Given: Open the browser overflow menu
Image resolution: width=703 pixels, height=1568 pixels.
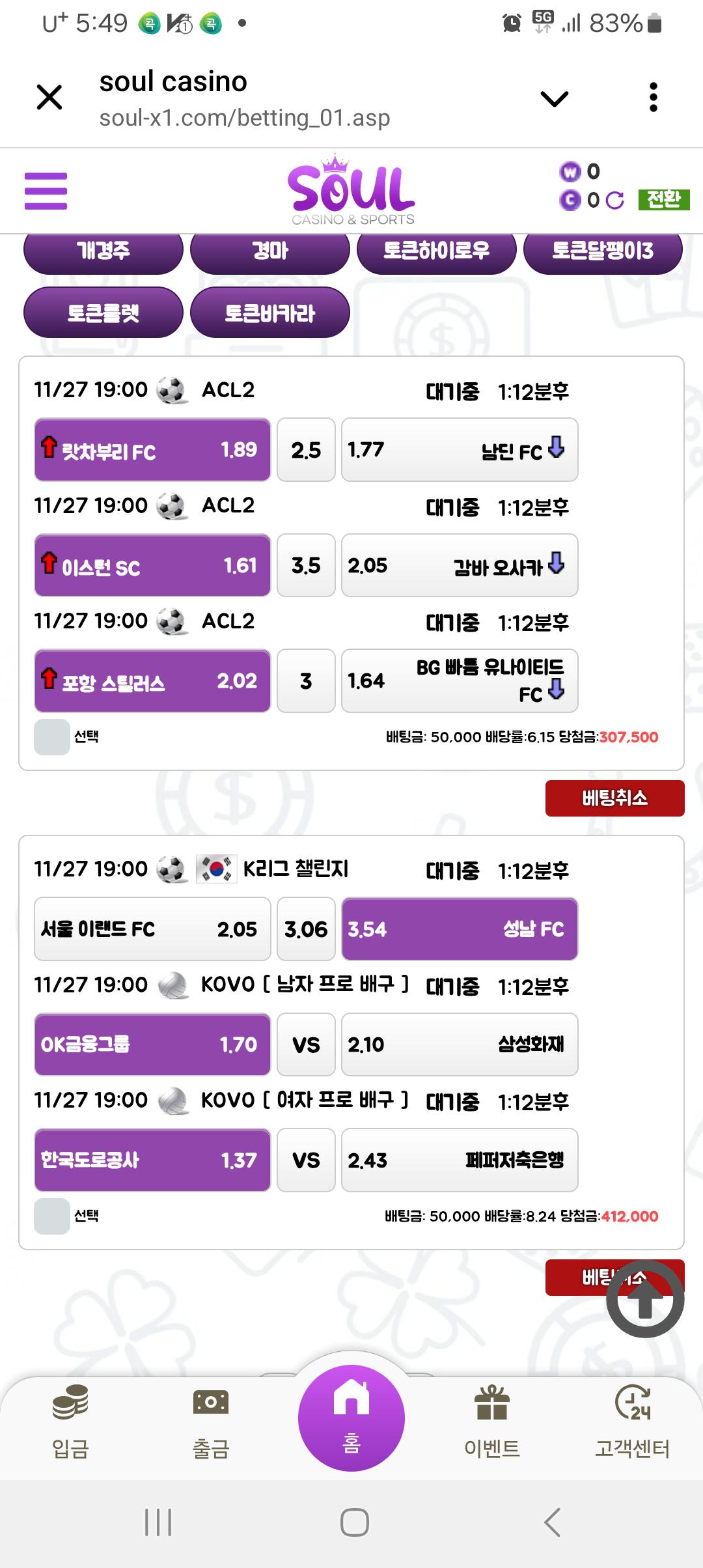Looking at the screenshot, I should pyautogui.click(x=653, y=98).
